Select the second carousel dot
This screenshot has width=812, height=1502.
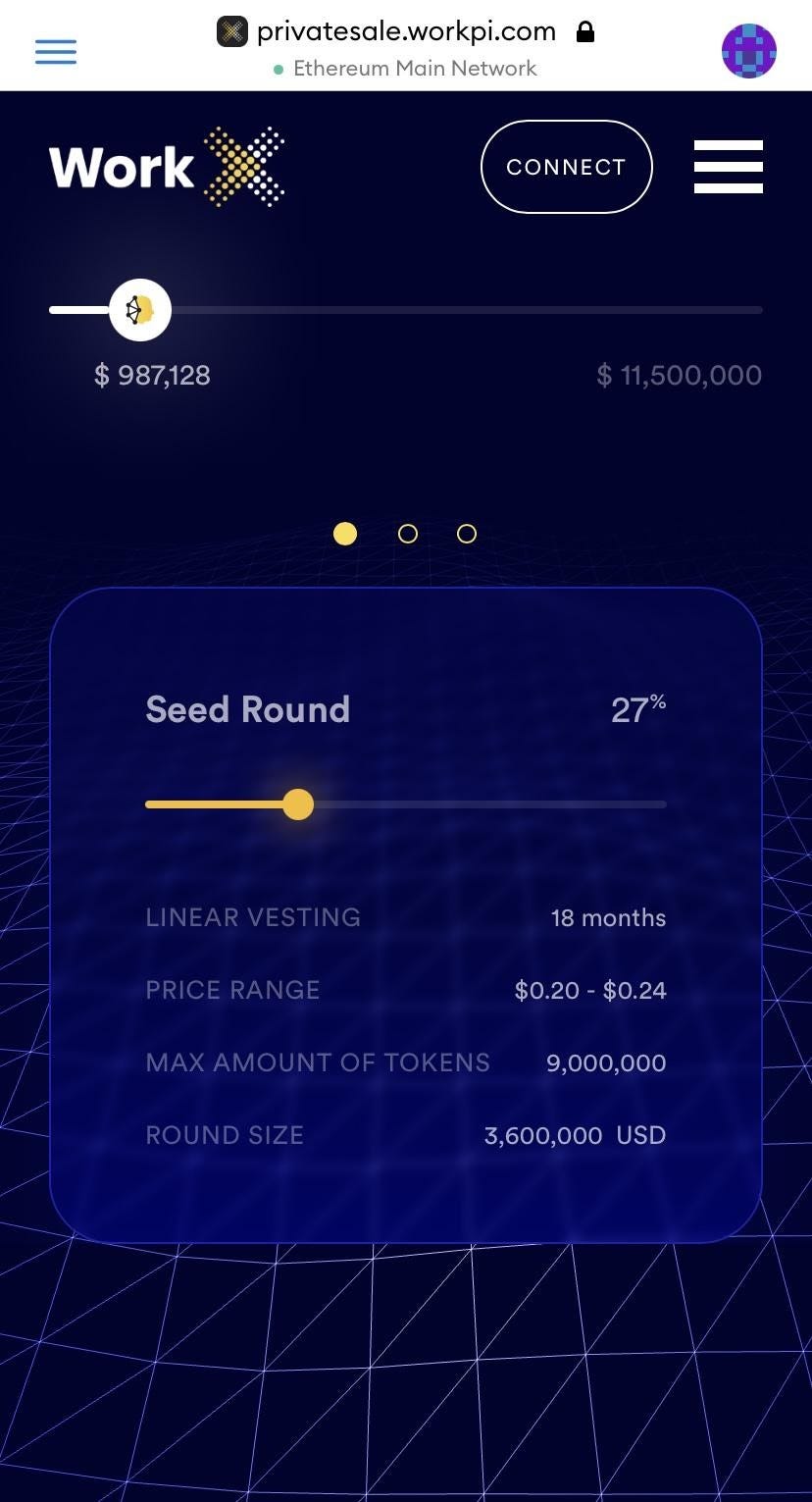407,534
